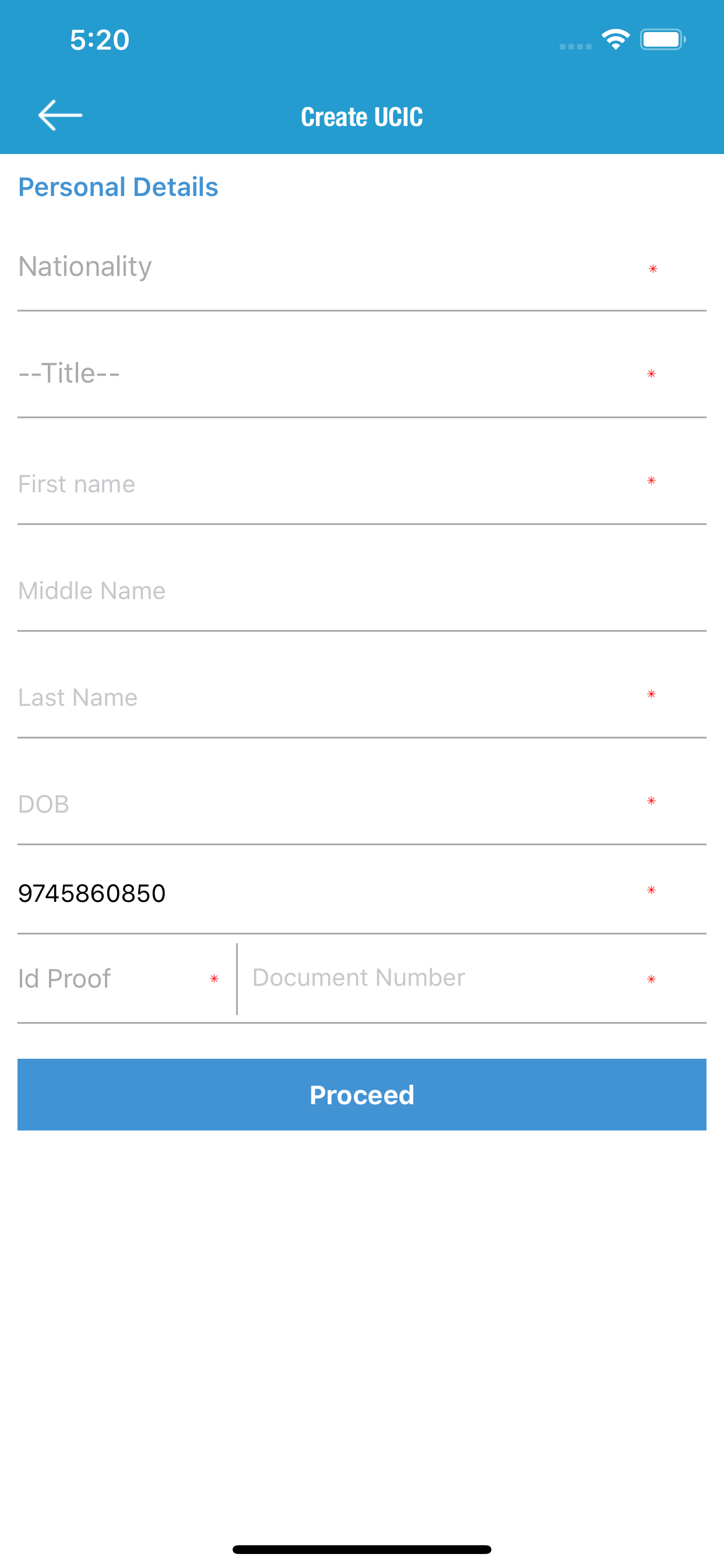Tap the Create UCIC screen title
This screenshot has width=724, height=1568.
tap(362, 116)
